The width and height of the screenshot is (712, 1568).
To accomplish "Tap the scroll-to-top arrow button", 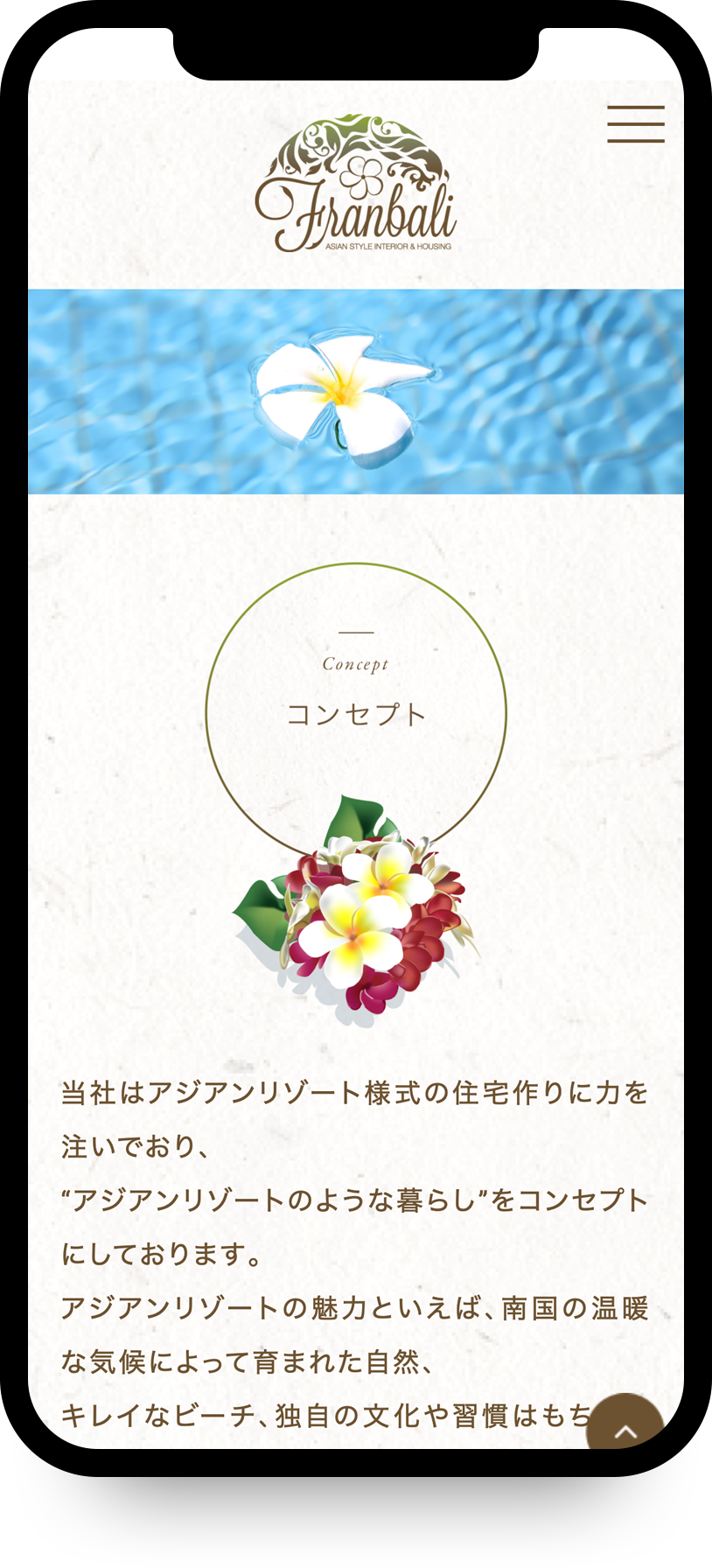I will 625,1424.
